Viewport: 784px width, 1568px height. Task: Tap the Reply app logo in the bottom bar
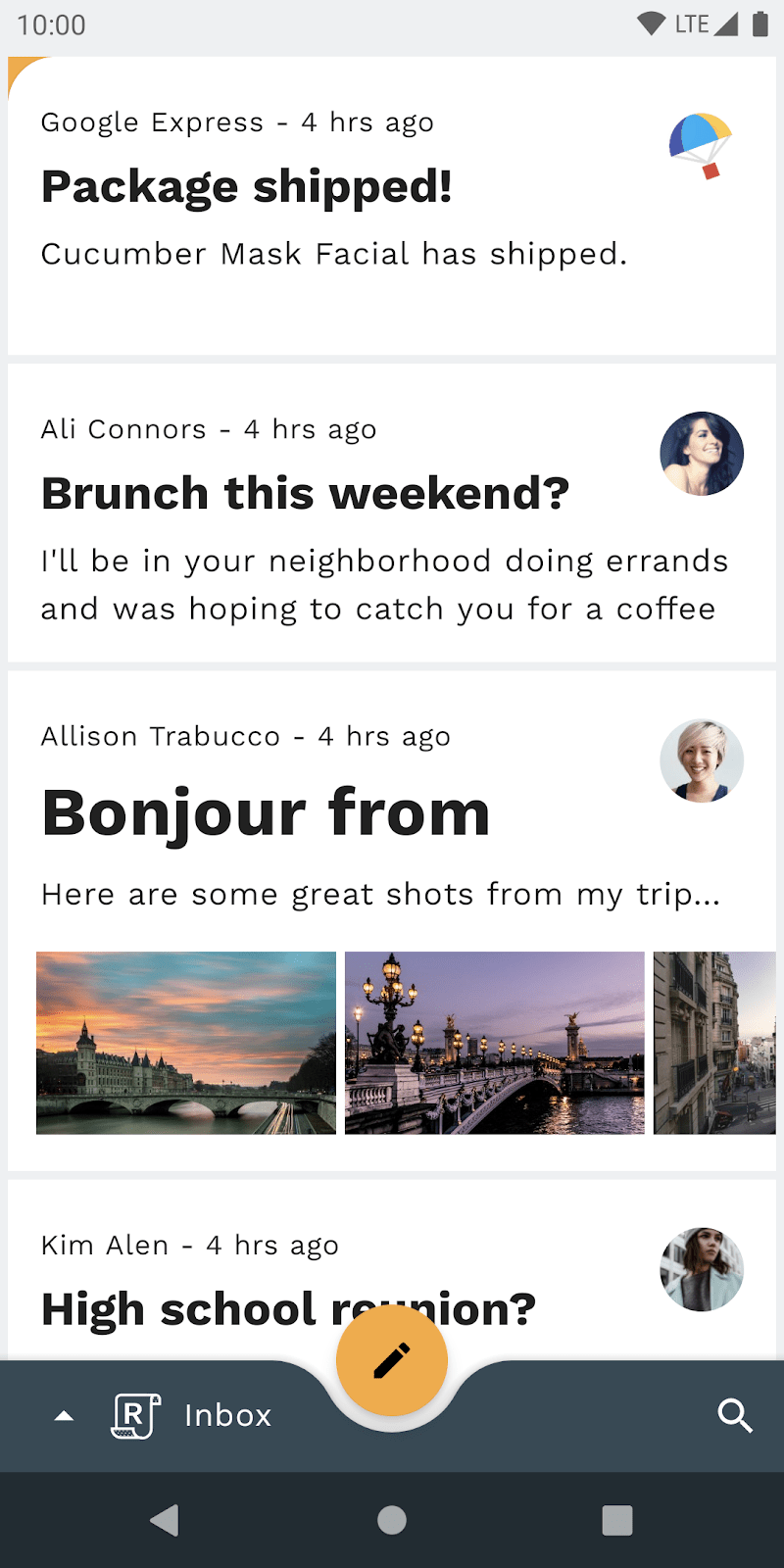tap(135, 1415)
